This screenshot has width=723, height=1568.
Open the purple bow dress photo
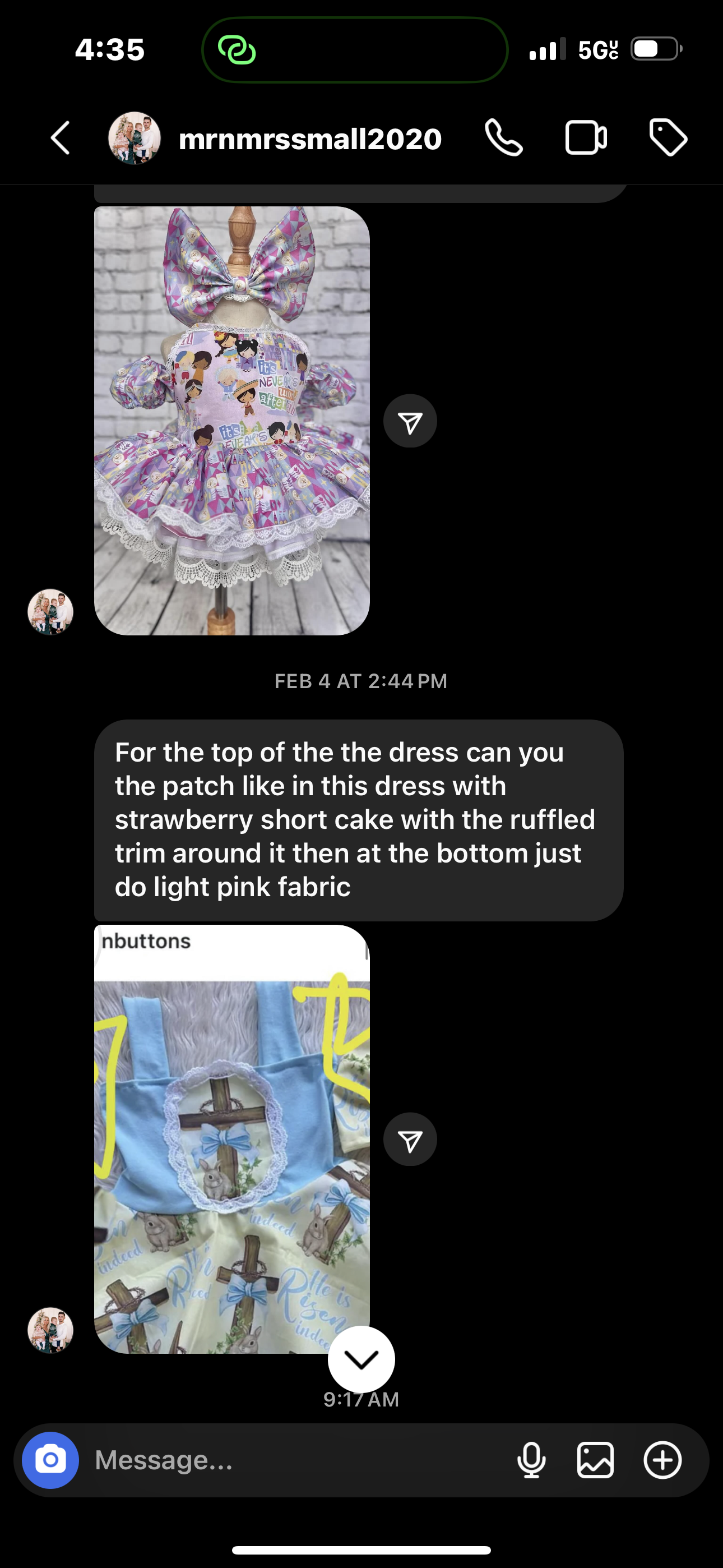point(232,421)
